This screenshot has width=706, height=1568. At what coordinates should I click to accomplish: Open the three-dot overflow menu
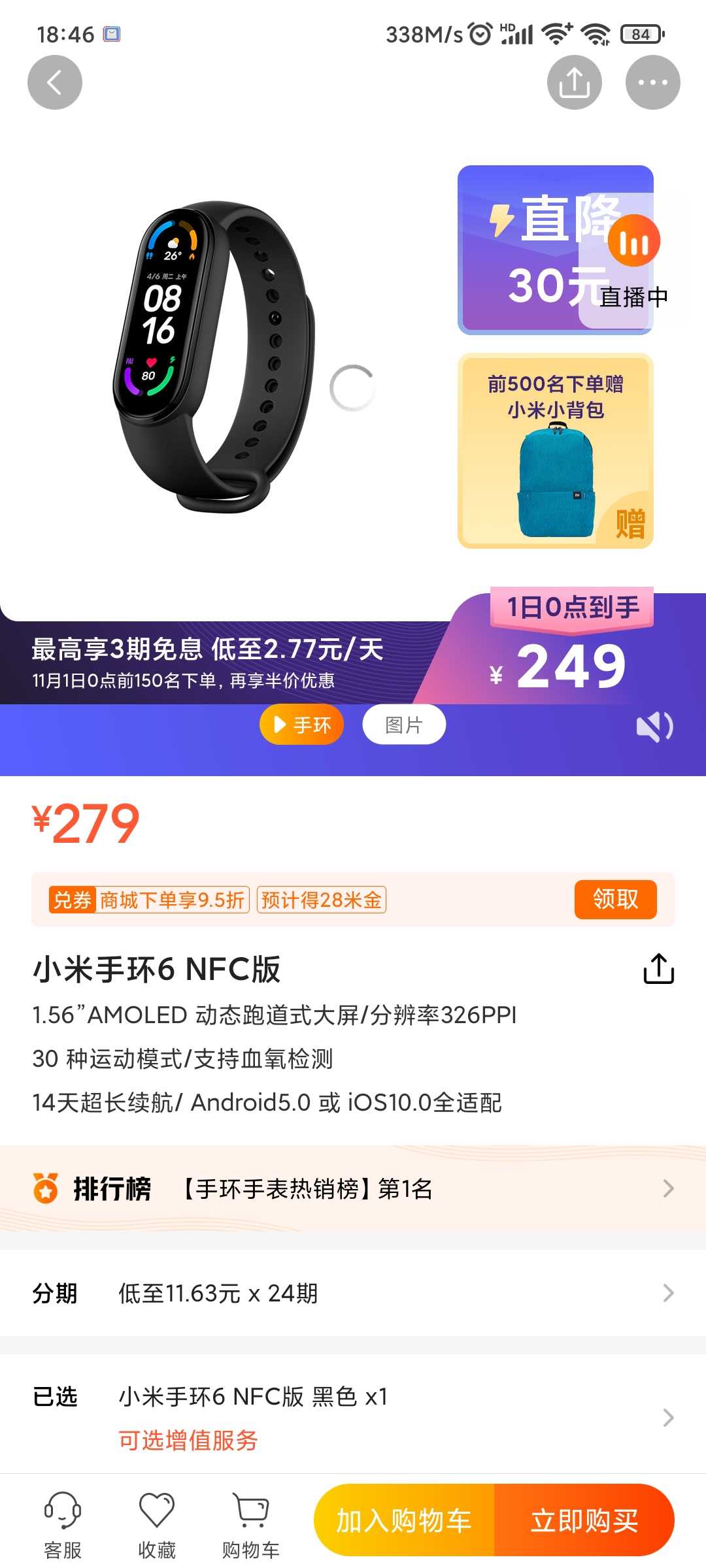[x=653, y=82]
